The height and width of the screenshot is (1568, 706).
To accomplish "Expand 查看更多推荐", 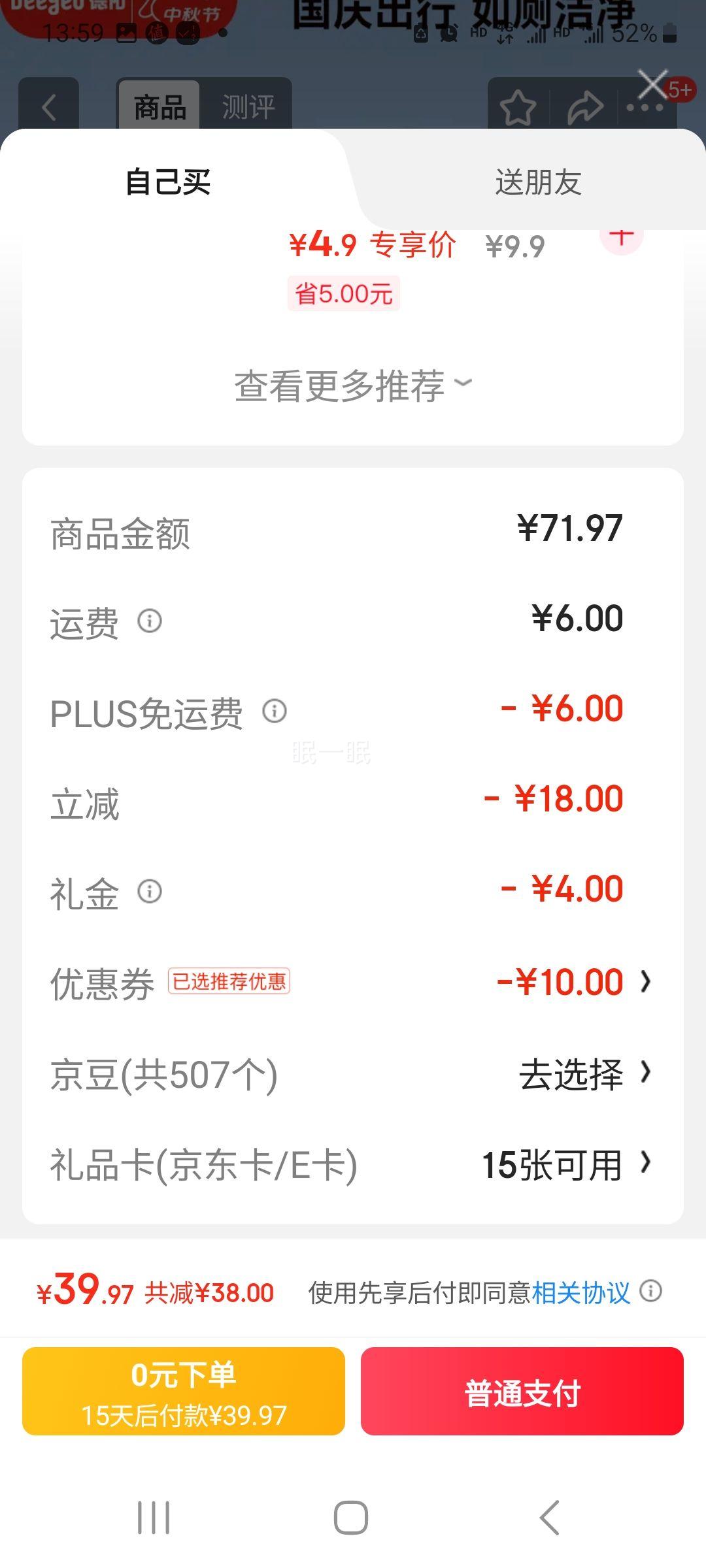I will coord(353,385).
